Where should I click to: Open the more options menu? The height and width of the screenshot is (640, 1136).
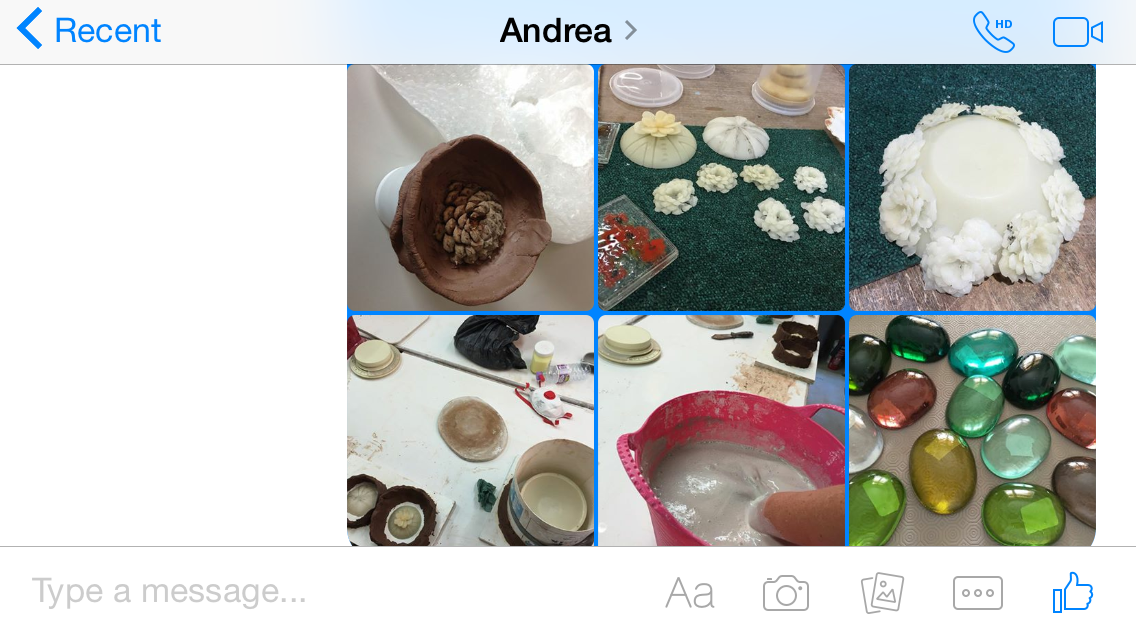tap(977, 593)
